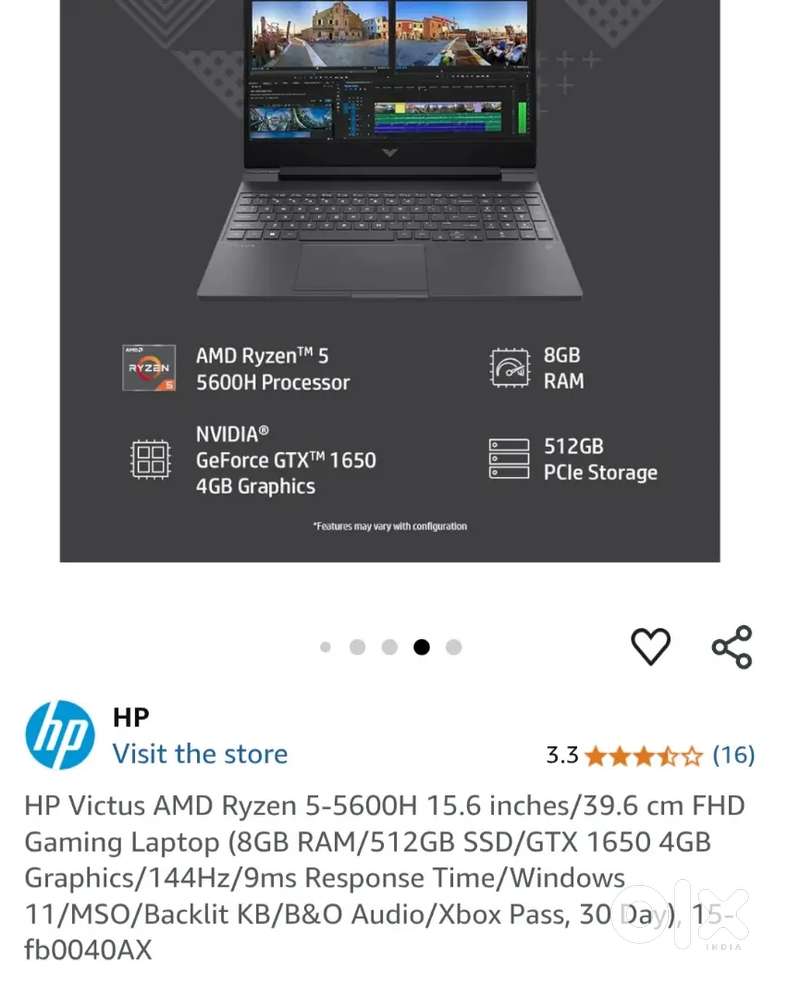Select the first carousel dot
The width and height of the screenshot is (788, 999).
[x=325, y=647]
